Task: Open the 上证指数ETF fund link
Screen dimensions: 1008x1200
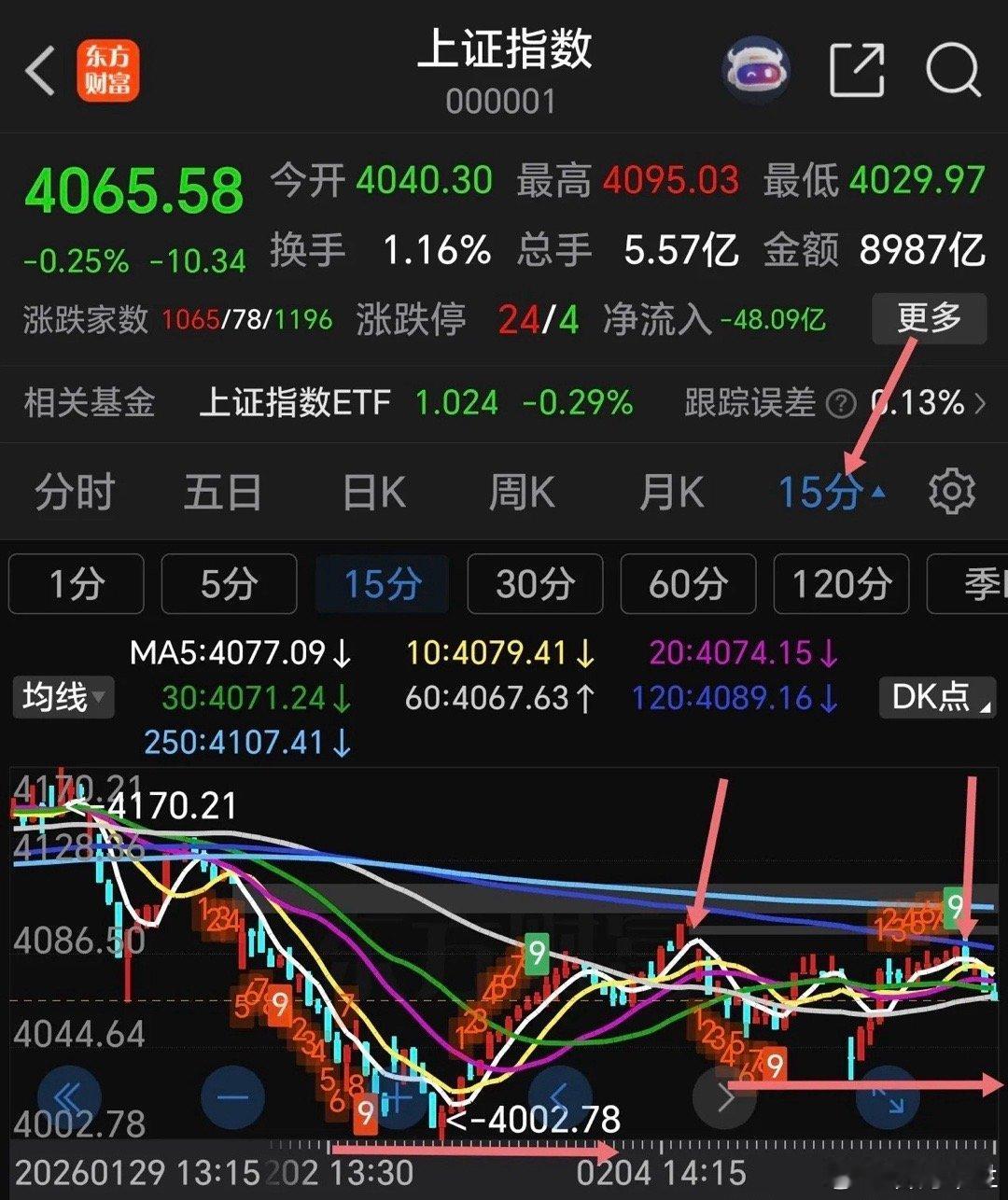Action: [x=296, y=403]
